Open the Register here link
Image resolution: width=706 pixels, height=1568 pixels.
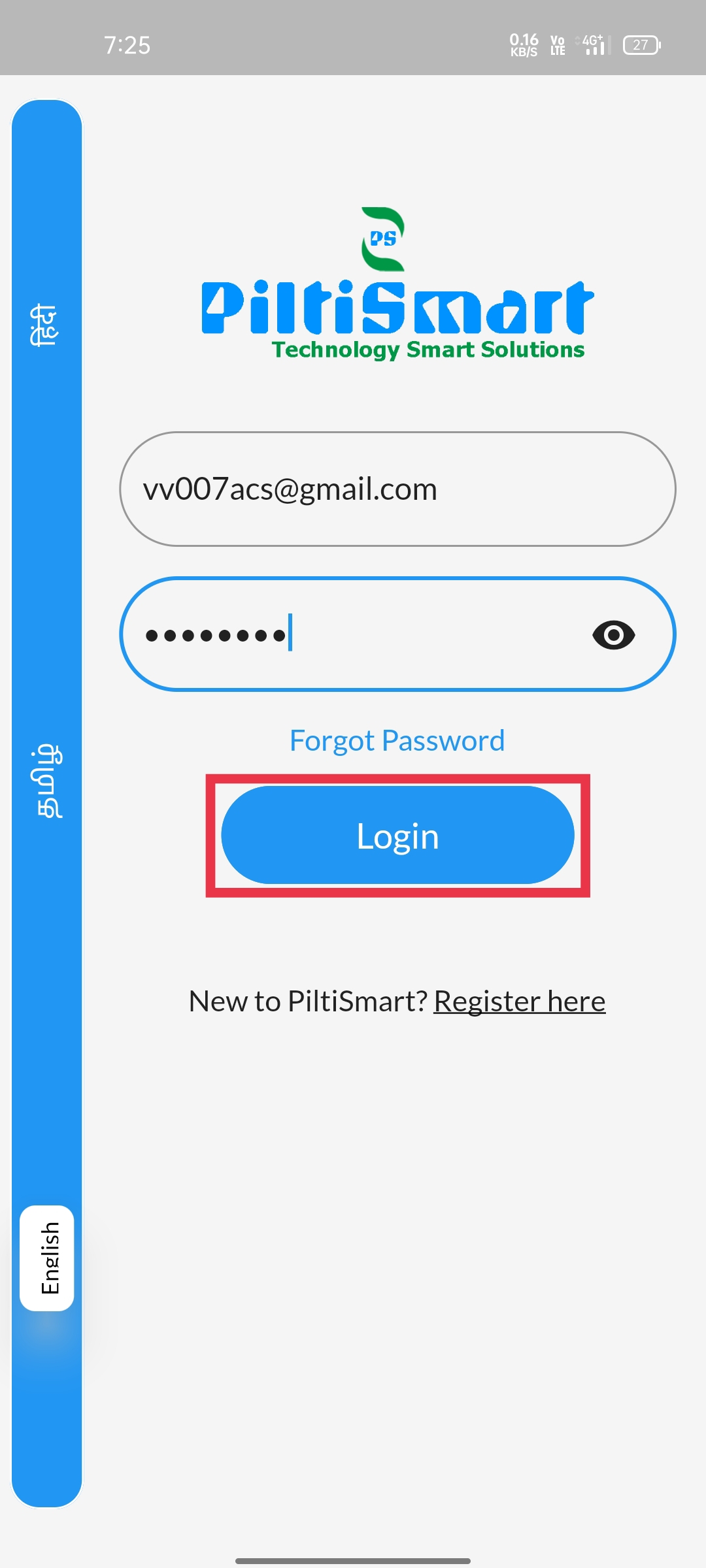pyautogui.click(x=520, y=1001)
